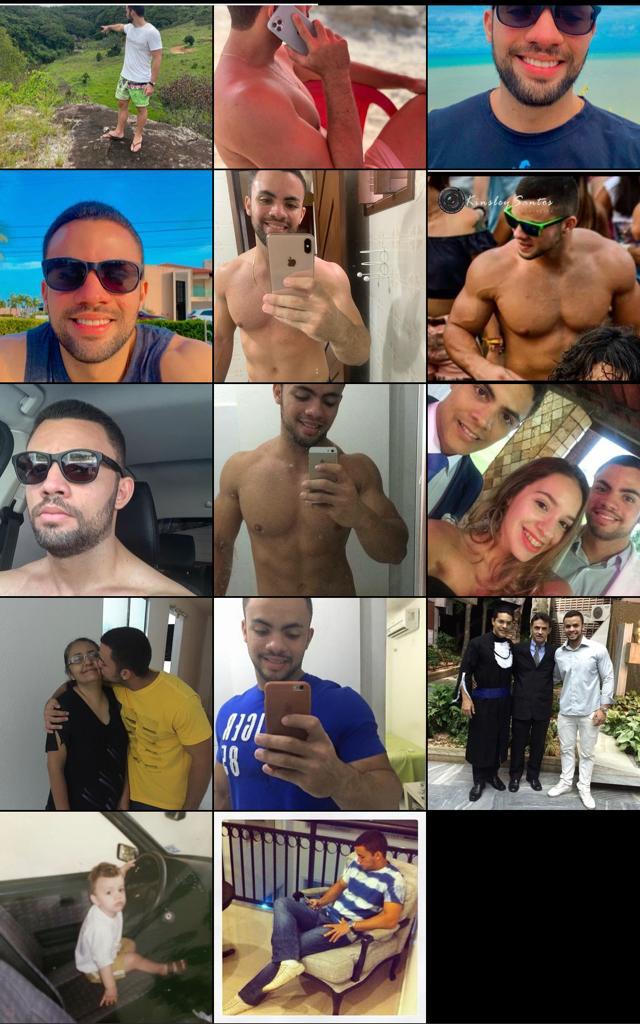View the yellow shirt cheek-kiss photo

coord(106,704)
